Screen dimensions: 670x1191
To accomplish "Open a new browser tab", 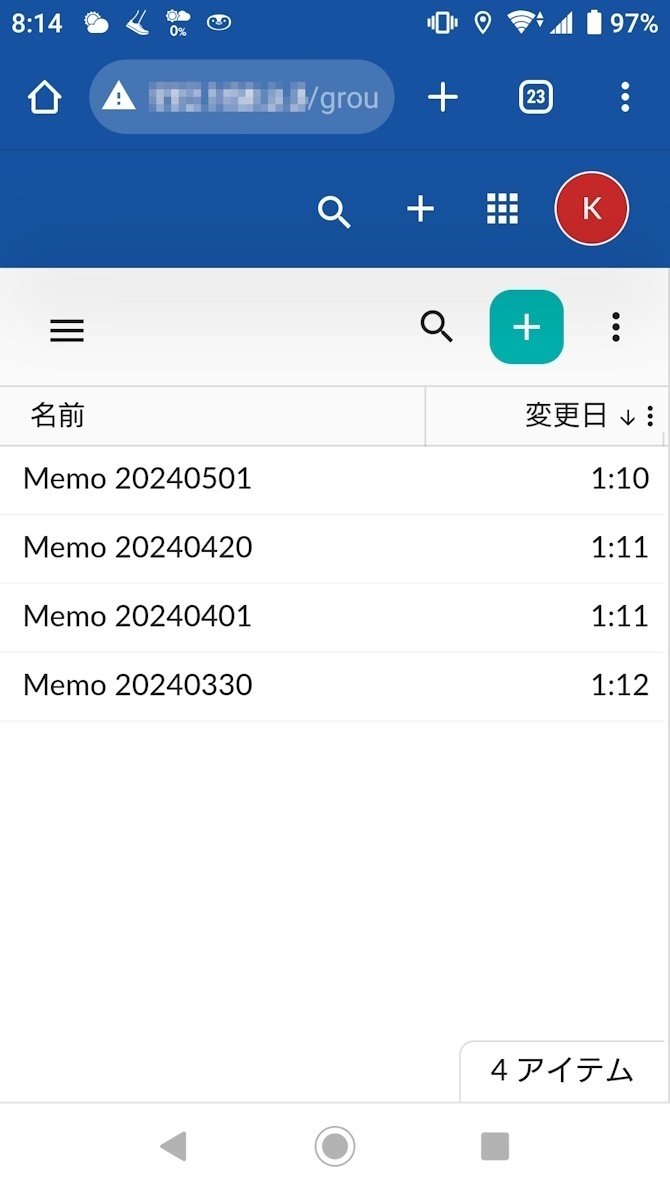I will [443, 97].
